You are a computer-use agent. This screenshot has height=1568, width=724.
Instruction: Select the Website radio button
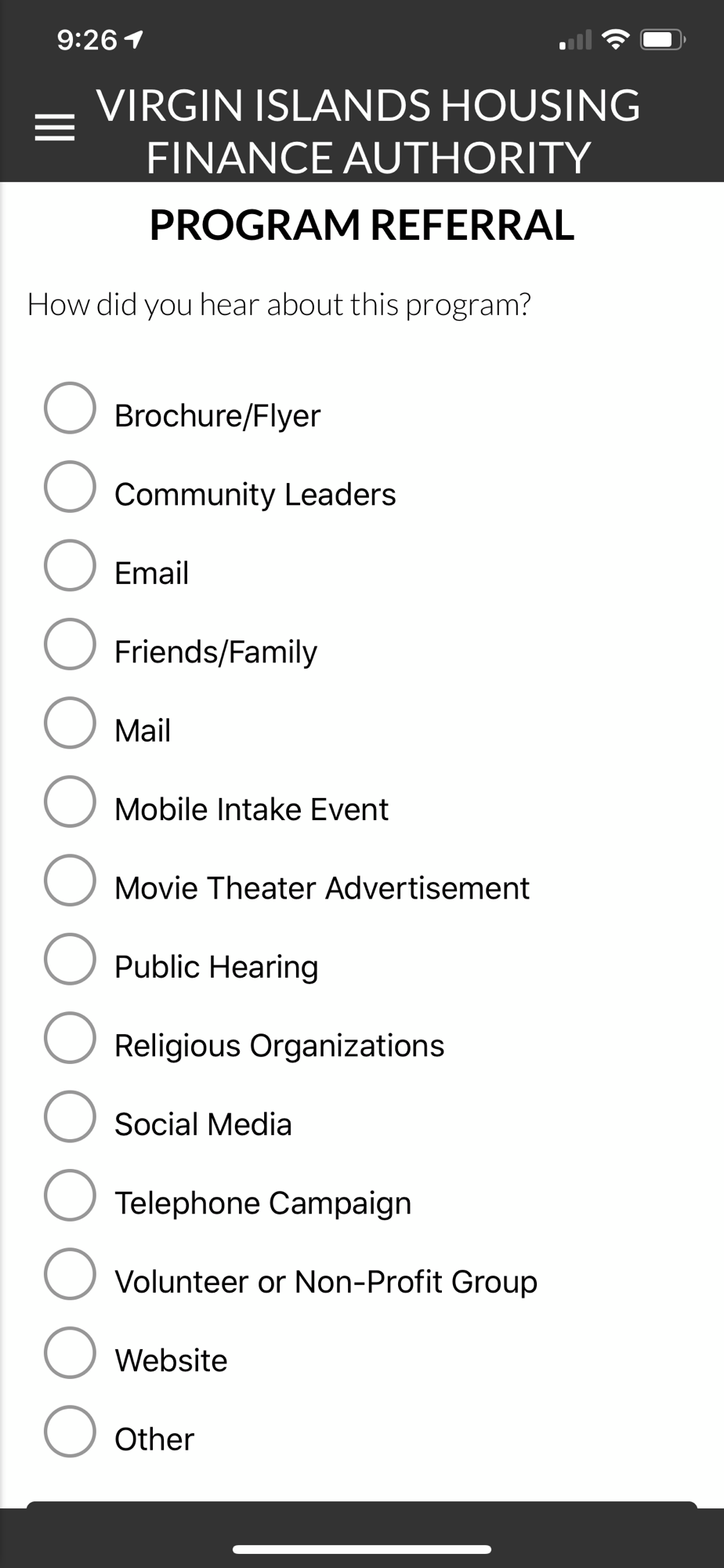point(70,1352)
